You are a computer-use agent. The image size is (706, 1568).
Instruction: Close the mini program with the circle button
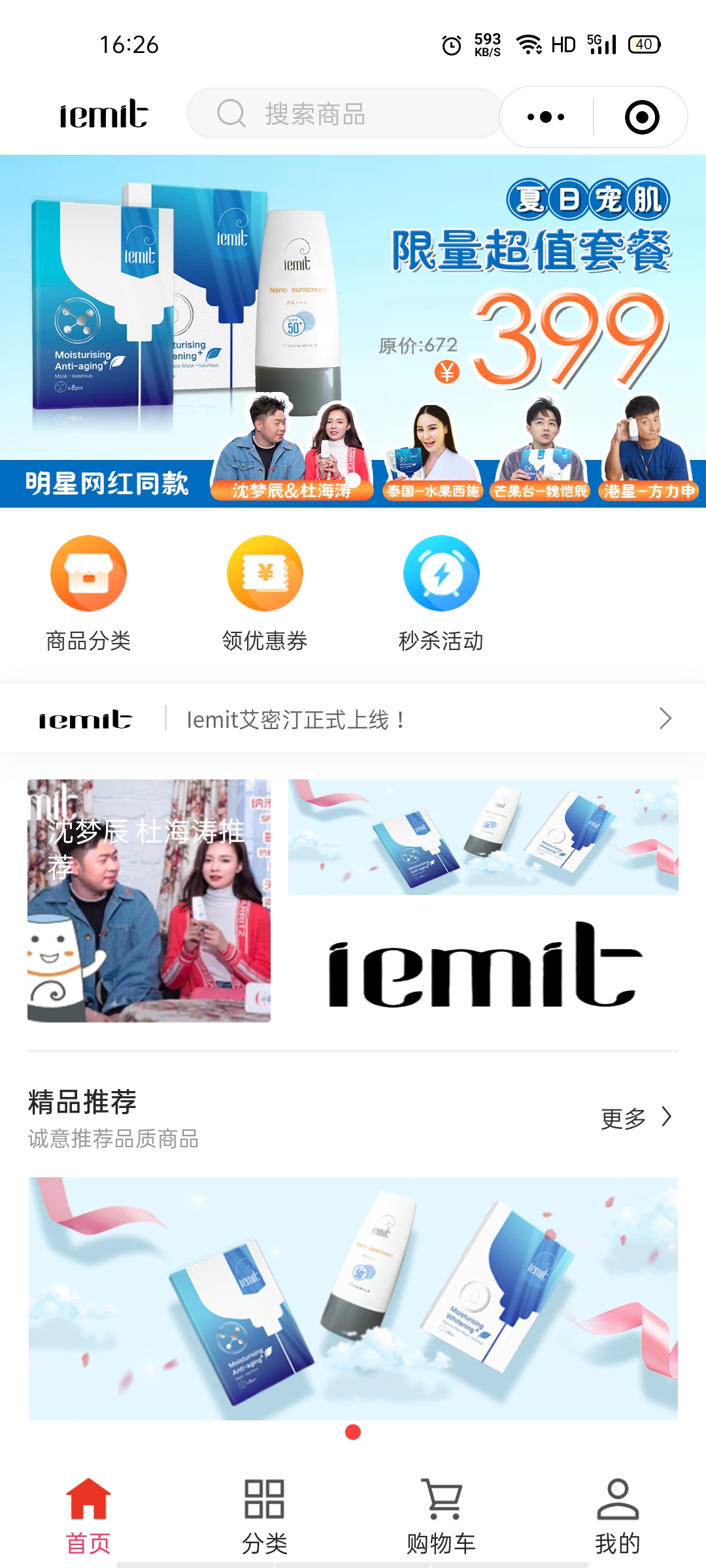pyautogui.click(x=641, y=117)
